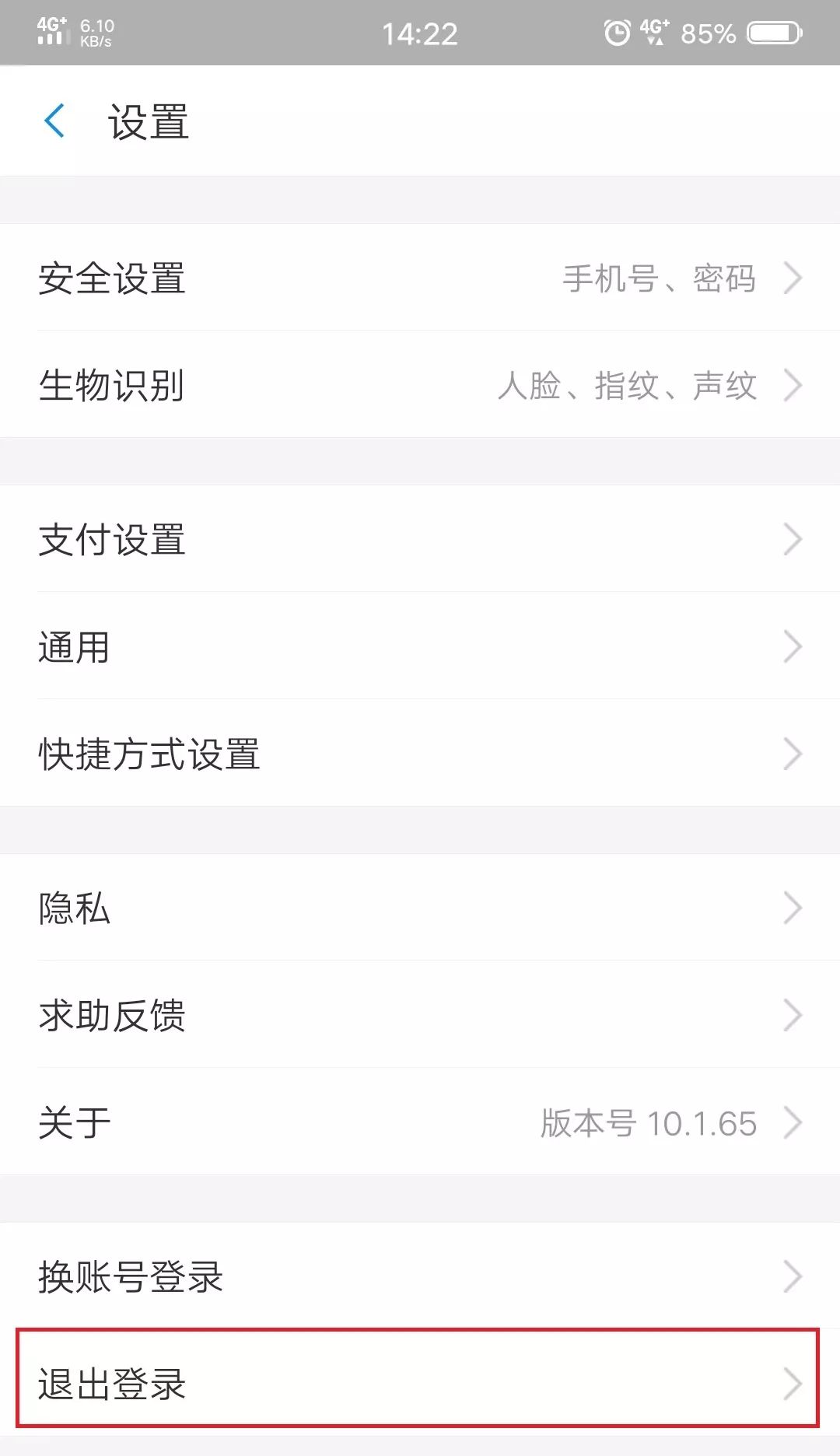Tap 换账号登录 to switch accounts
Viewport: 840px width, 1456px height.
(x=131, y=1275)
